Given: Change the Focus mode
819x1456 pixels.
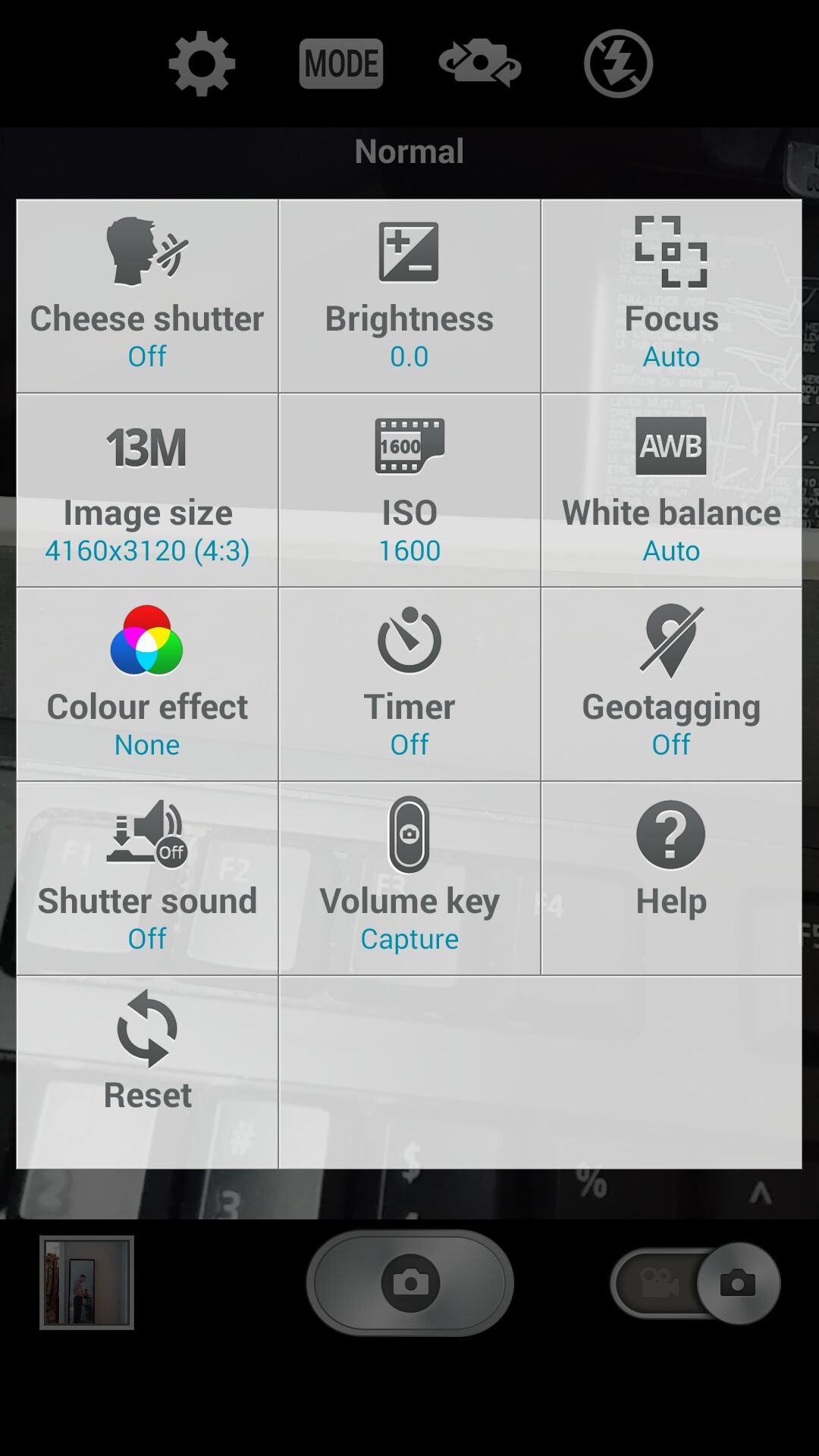Looking at the screenshot, I should [671, 296].
